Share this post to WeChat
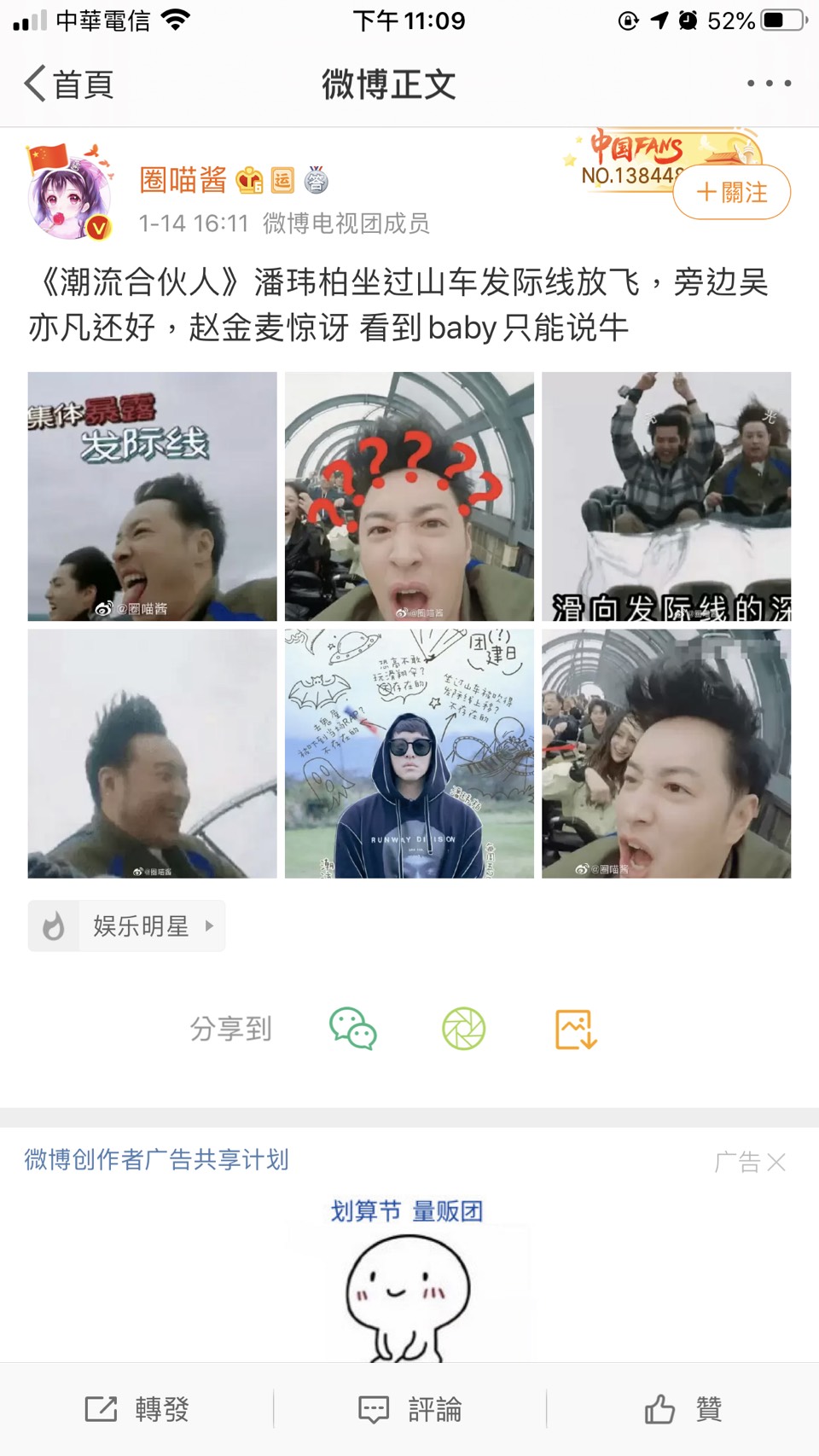The height and width of the screenshot is (1456, 819). coord(353,1029)
